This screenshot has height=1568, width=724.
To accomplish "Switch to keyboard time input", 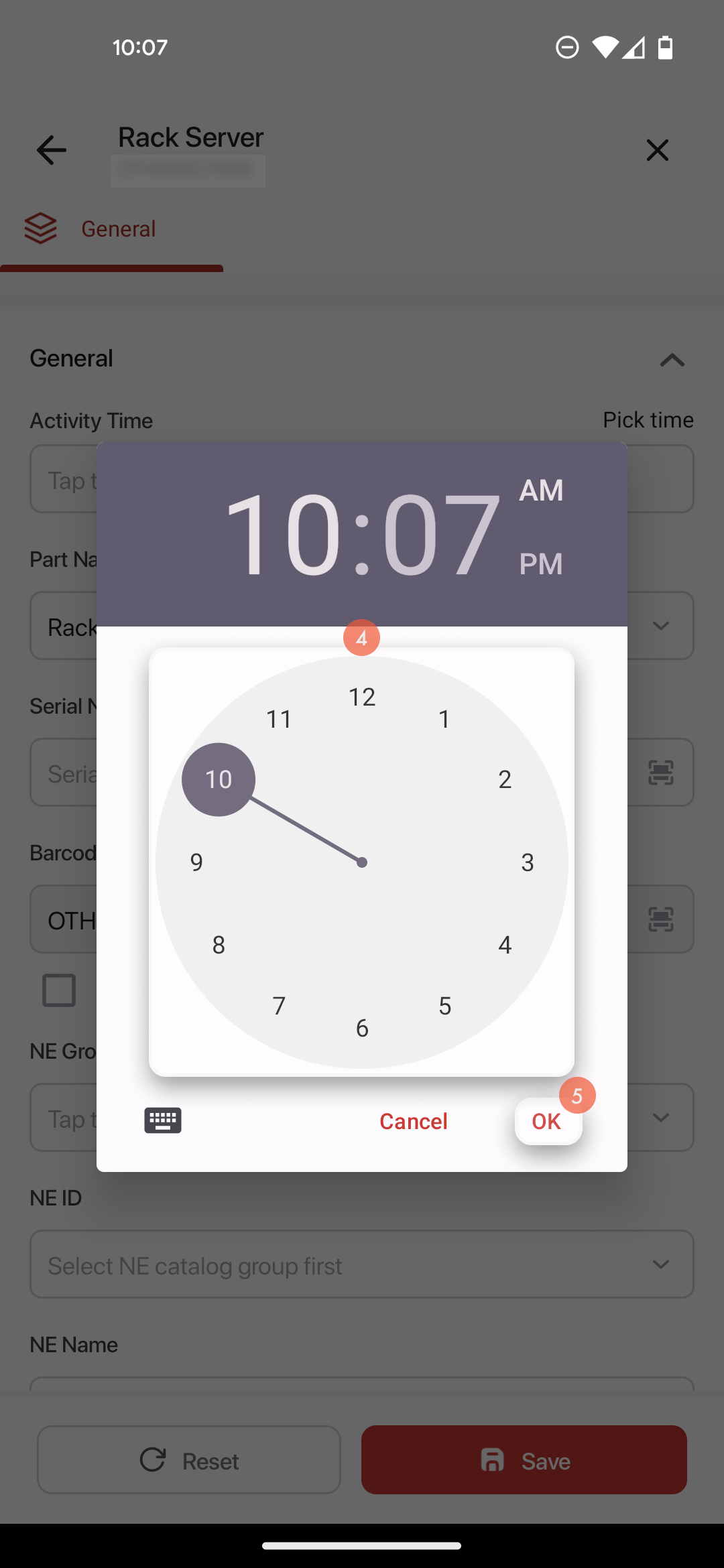I will 163,1120.
